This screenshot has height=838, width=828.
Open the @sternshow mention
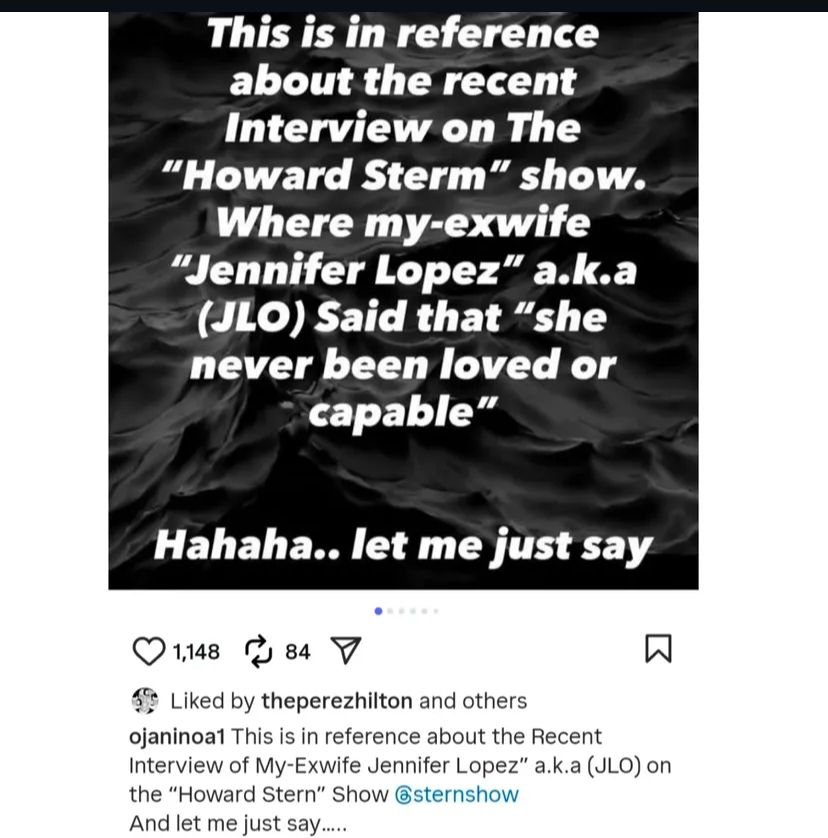457,795
